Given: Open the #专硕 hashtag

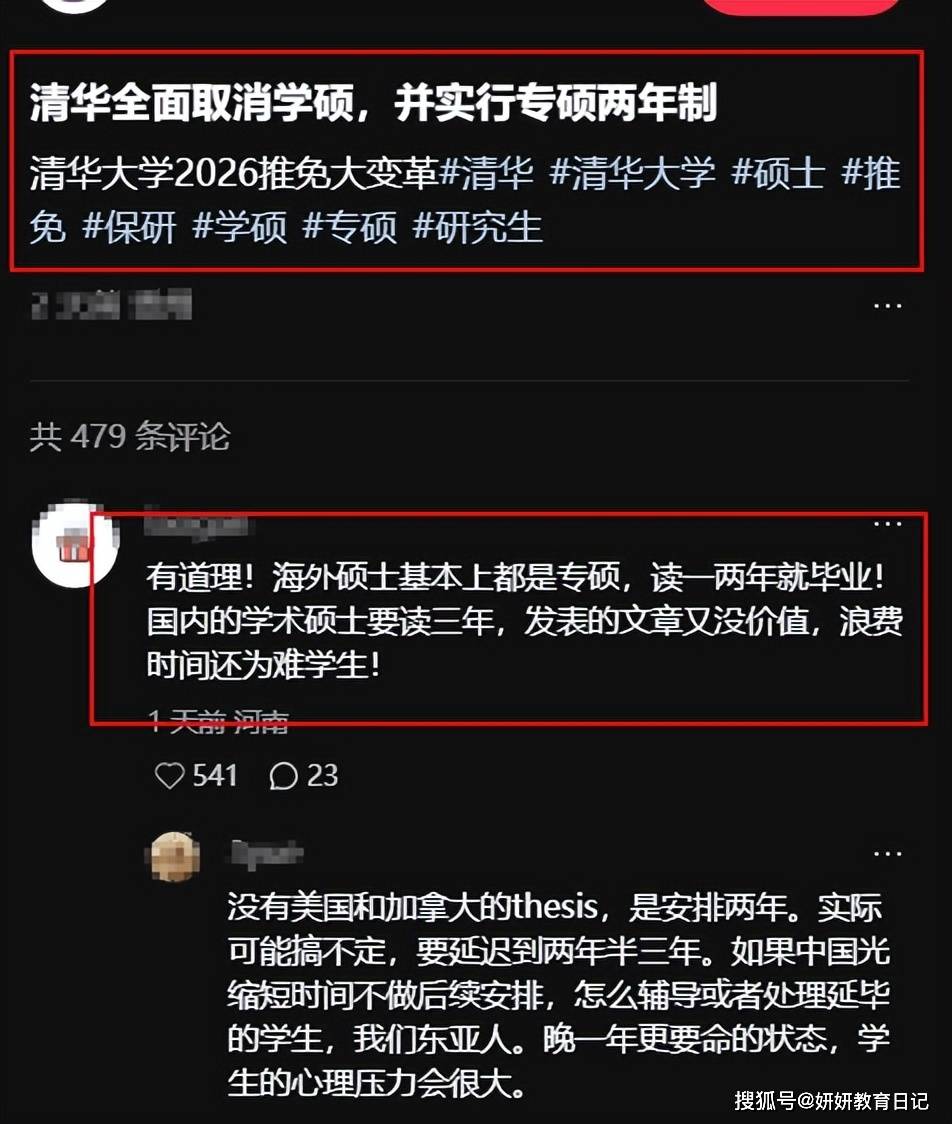Looking at the screenshot, I should click(350, 228).
